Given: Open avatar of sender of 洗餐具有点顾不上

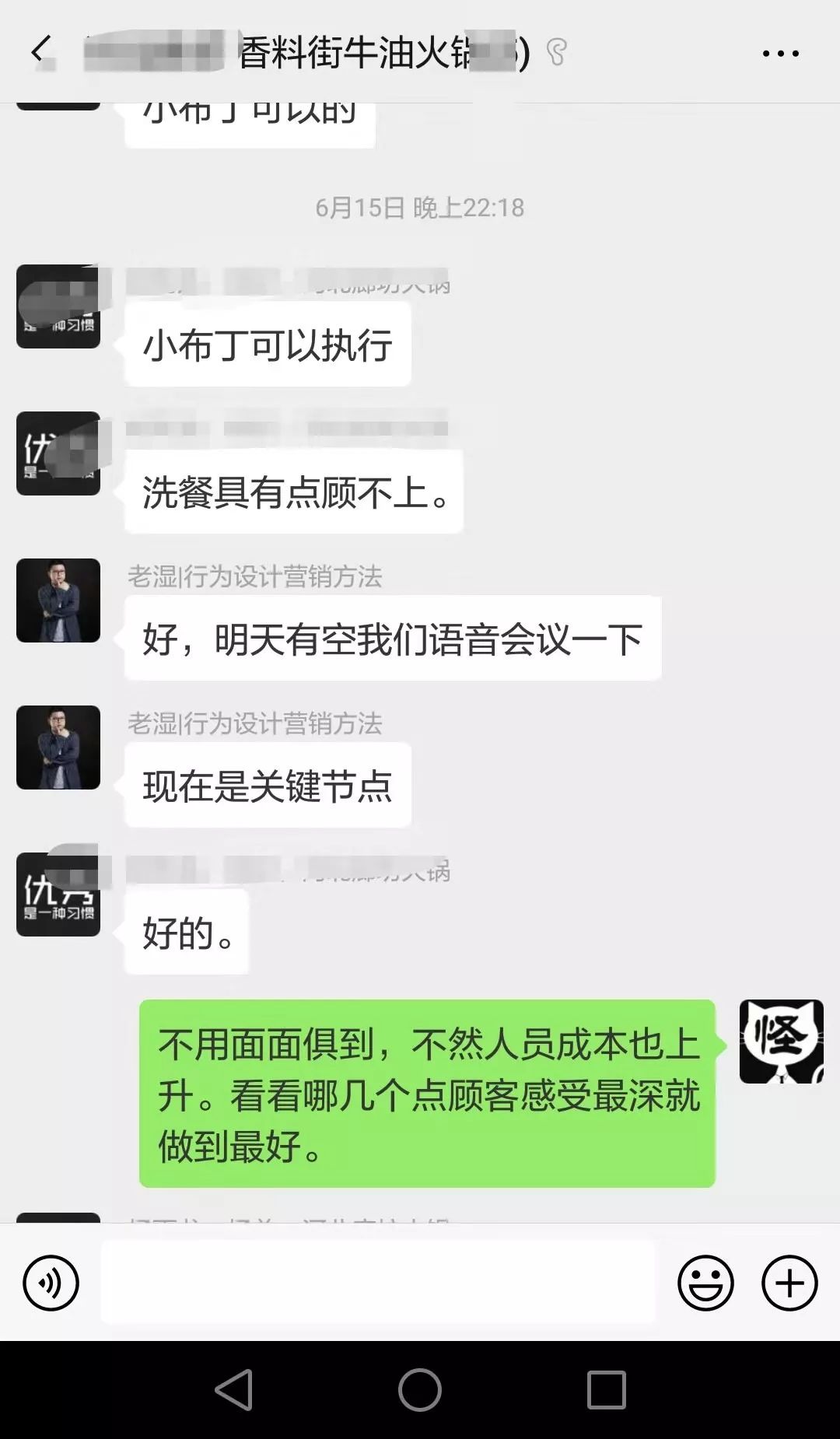Looking at the screenshot, I should [58, 453].
